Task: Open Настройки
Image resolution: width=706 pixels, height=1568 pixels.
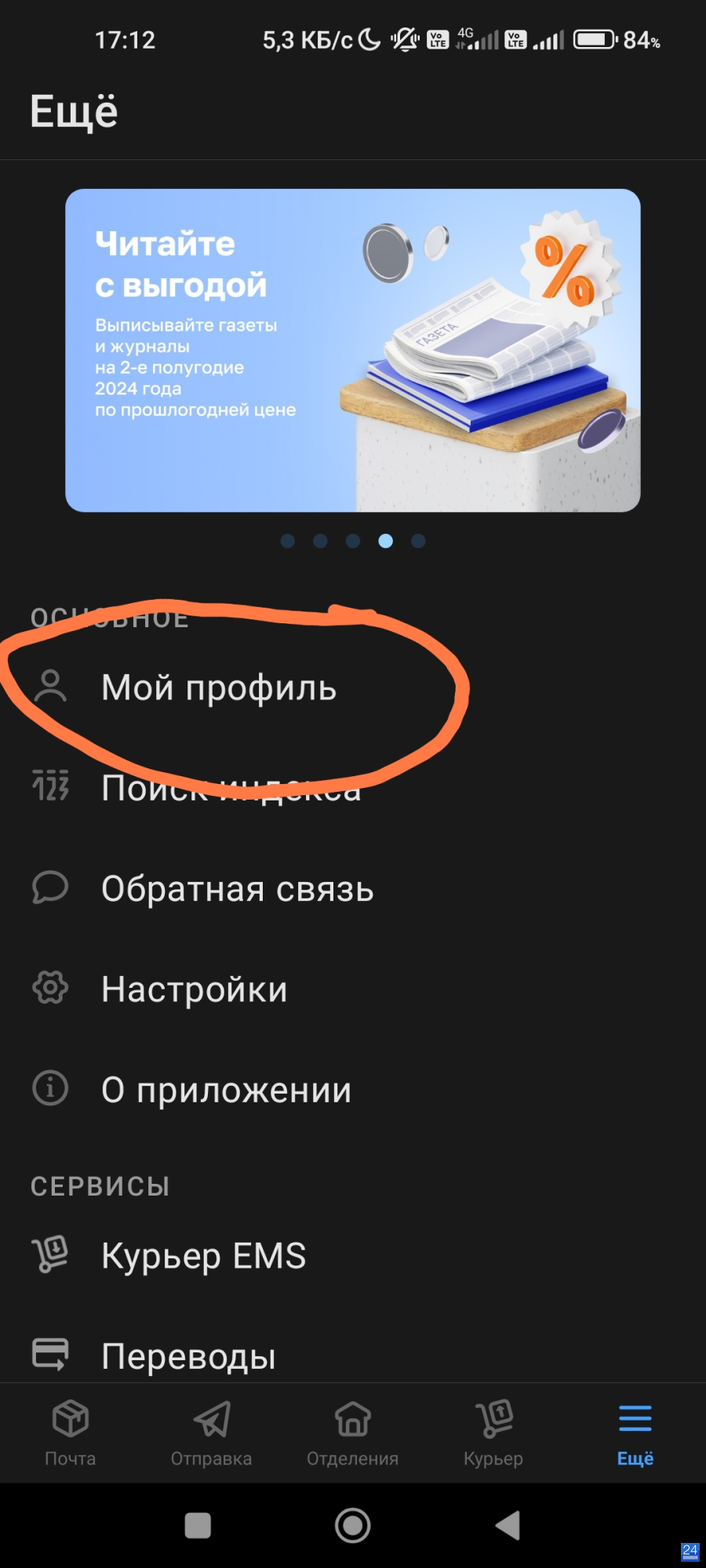Action: point(353,989)
